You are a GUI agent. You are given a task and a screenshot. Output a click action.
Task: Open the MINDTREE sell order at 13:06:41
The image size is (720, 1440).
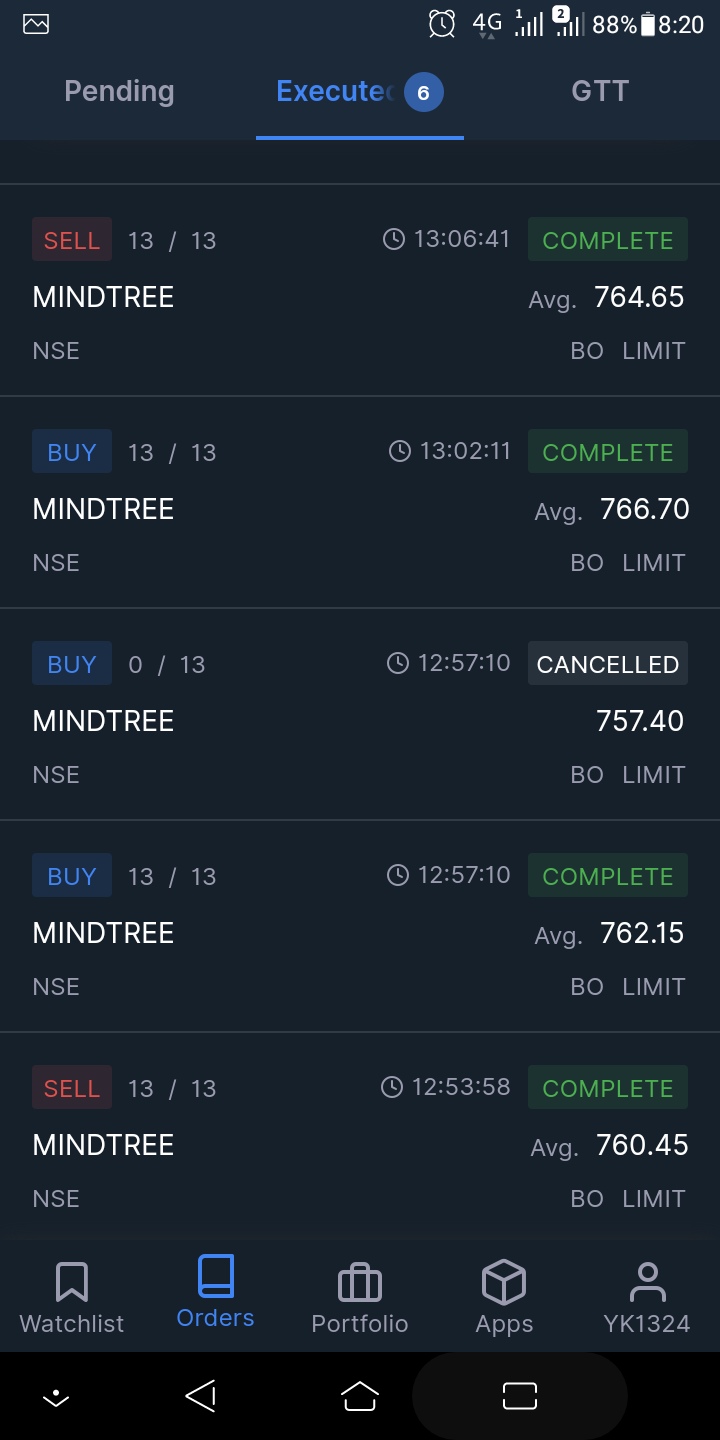pyautogui.click(x=360, y=295)
